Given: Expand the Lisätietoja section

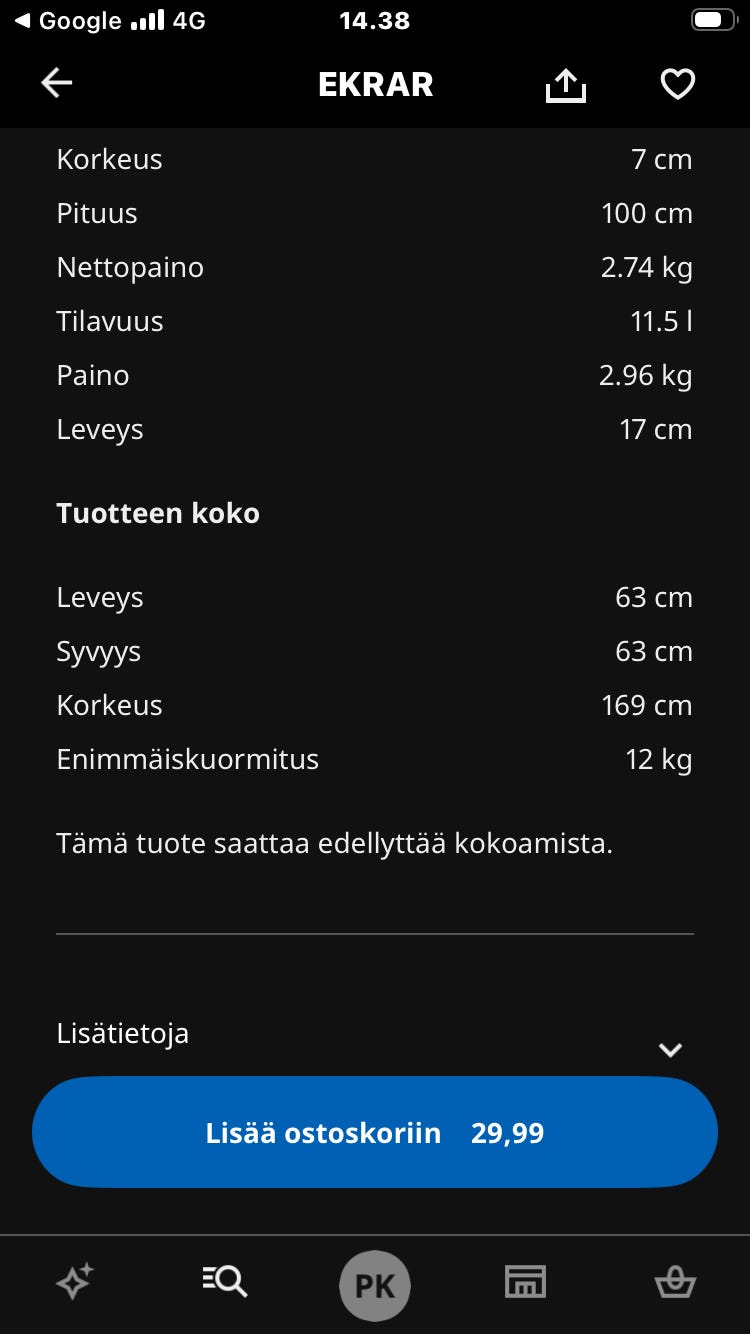Looking at the screenshot, I should coord(122,1033).
